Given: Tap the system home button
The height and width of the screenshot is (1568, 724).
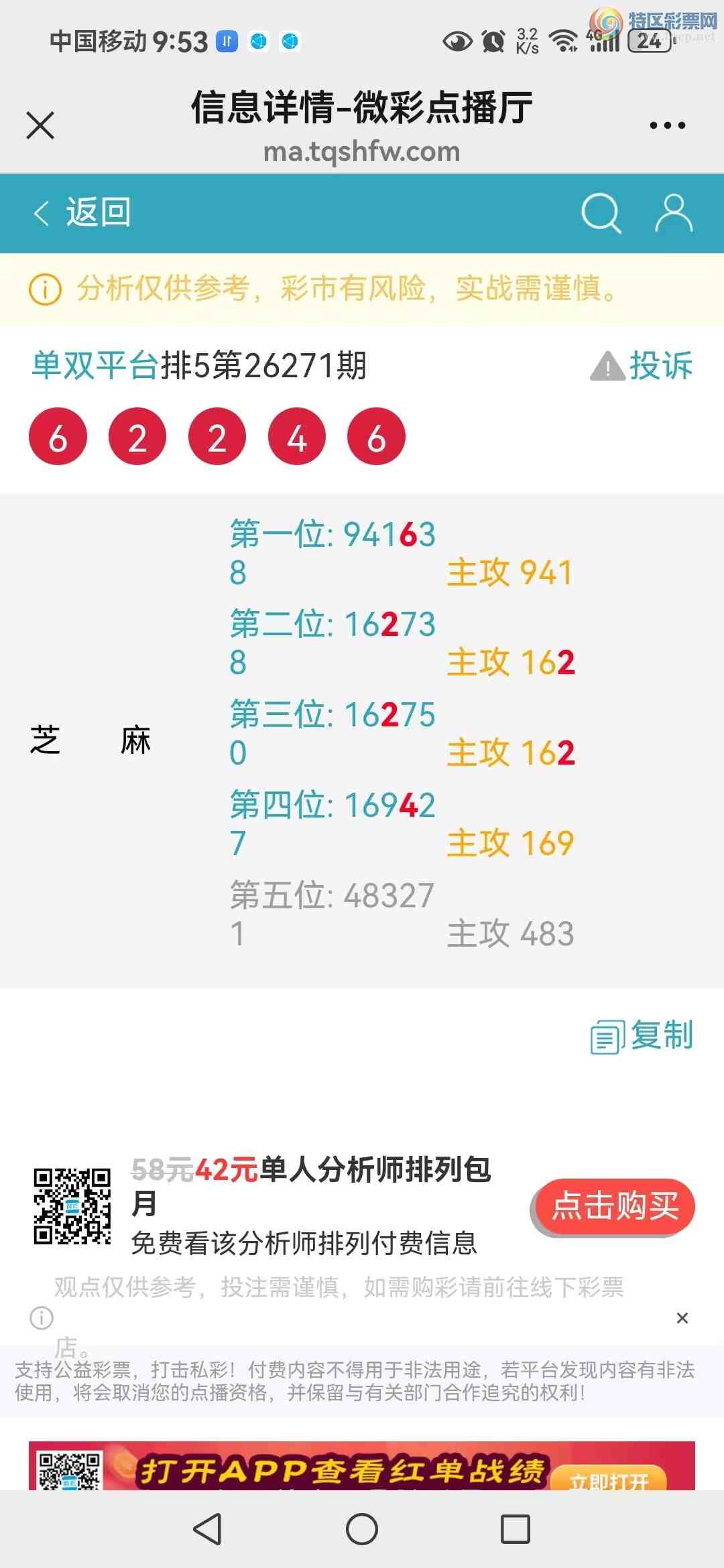Looking at the screenshot, I should 362,1529.
